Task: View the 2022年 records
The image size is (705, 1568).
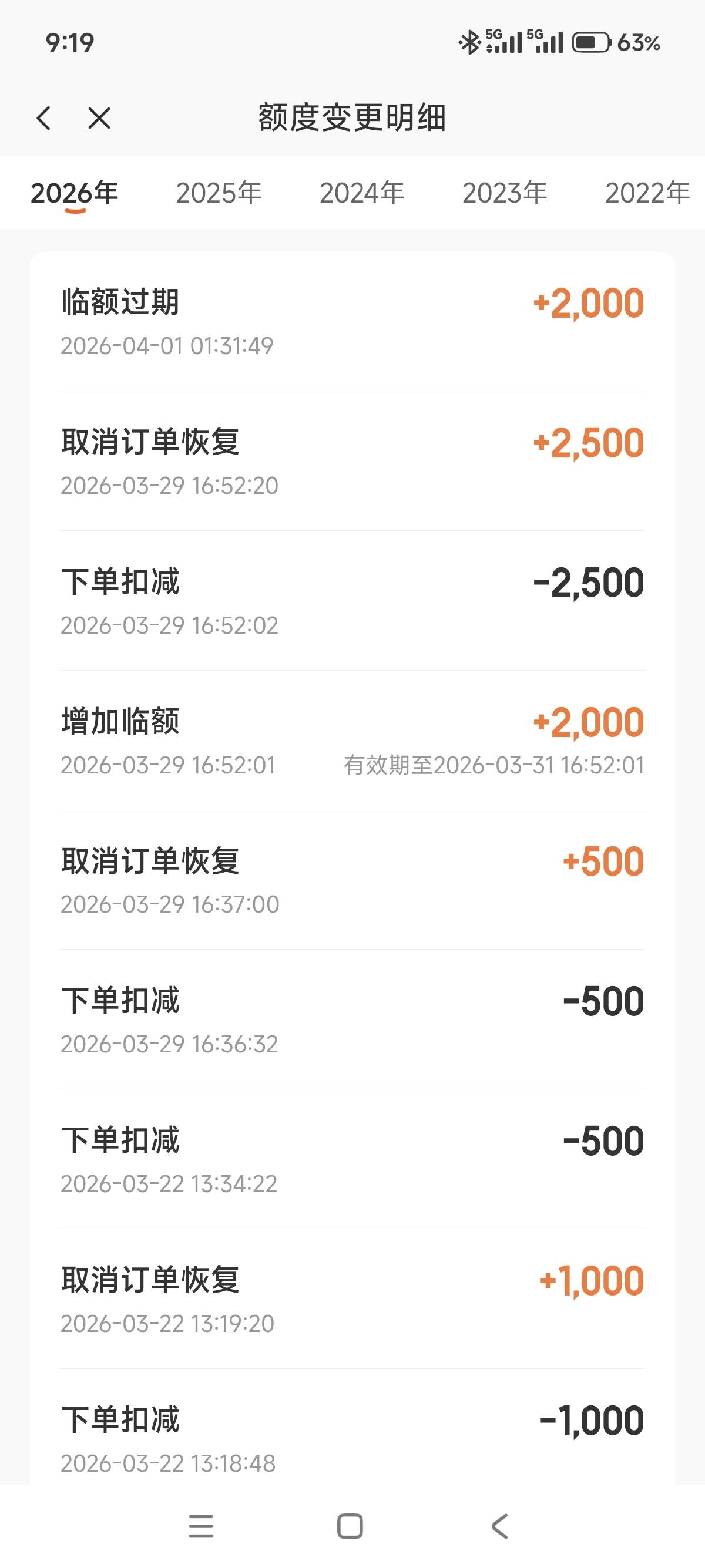Action: pos(647,194)
